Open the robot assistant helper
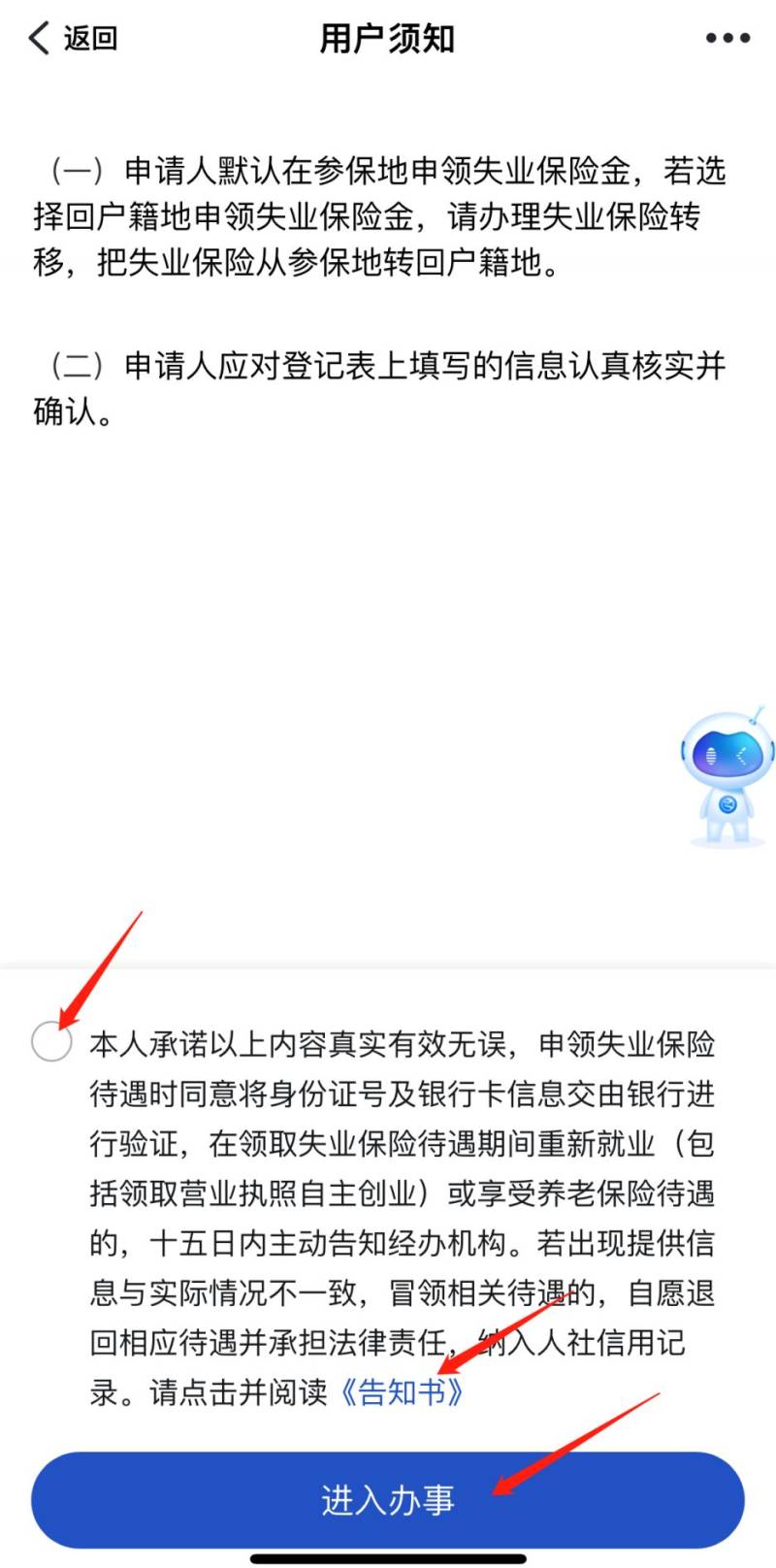This screenshot has height=1568, width=776. pos(727,776)
